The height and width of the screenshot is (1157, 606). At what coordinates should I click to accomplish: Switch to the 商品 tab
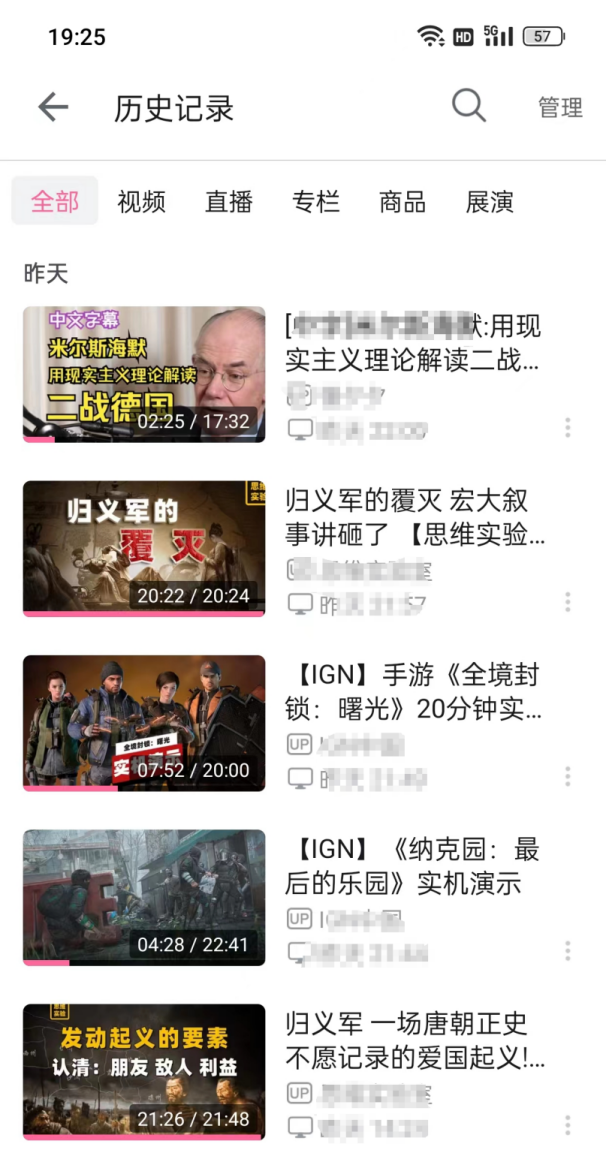[x=402, y=202]
